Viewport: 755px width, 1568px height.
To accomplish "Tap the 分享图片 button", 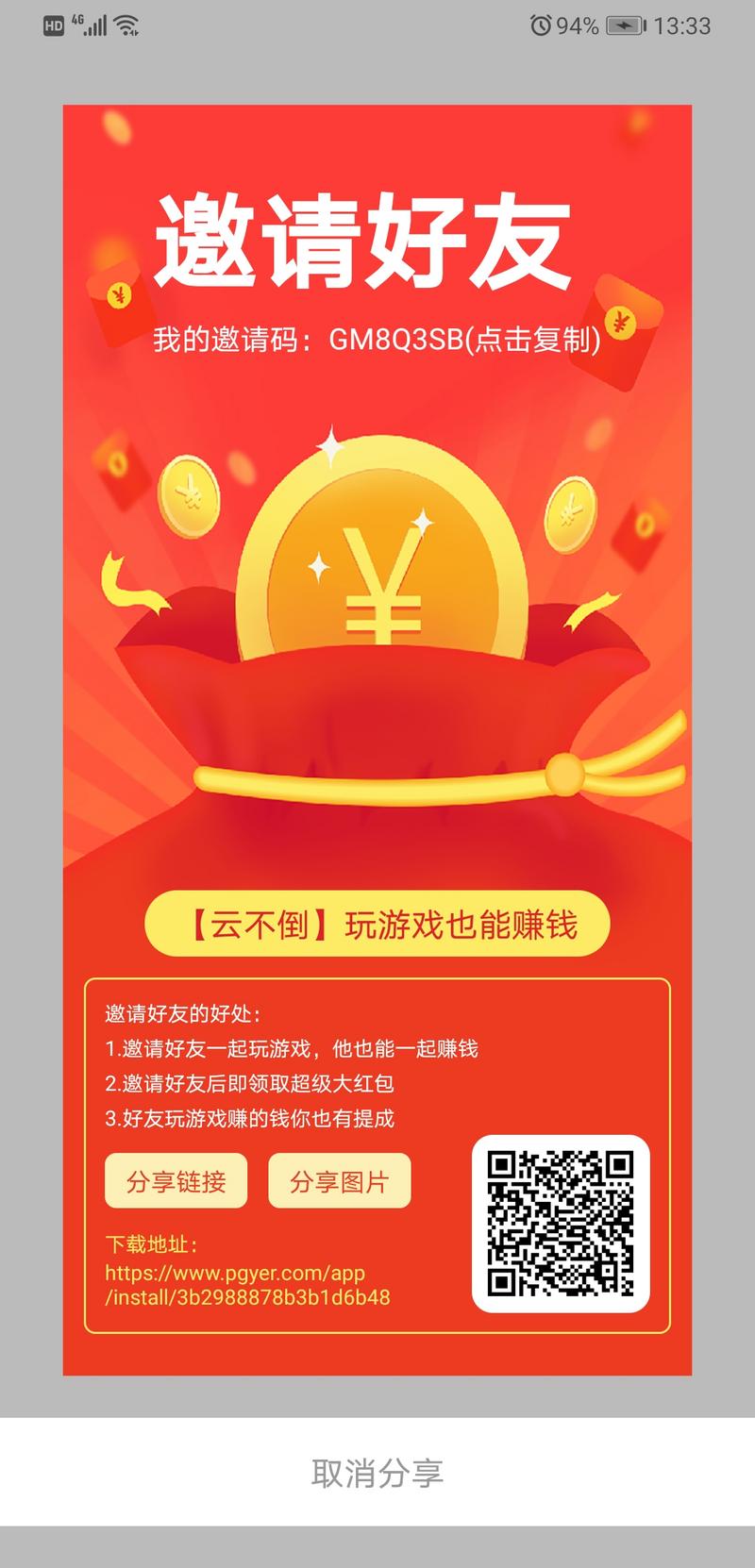I will point(340,1181).
